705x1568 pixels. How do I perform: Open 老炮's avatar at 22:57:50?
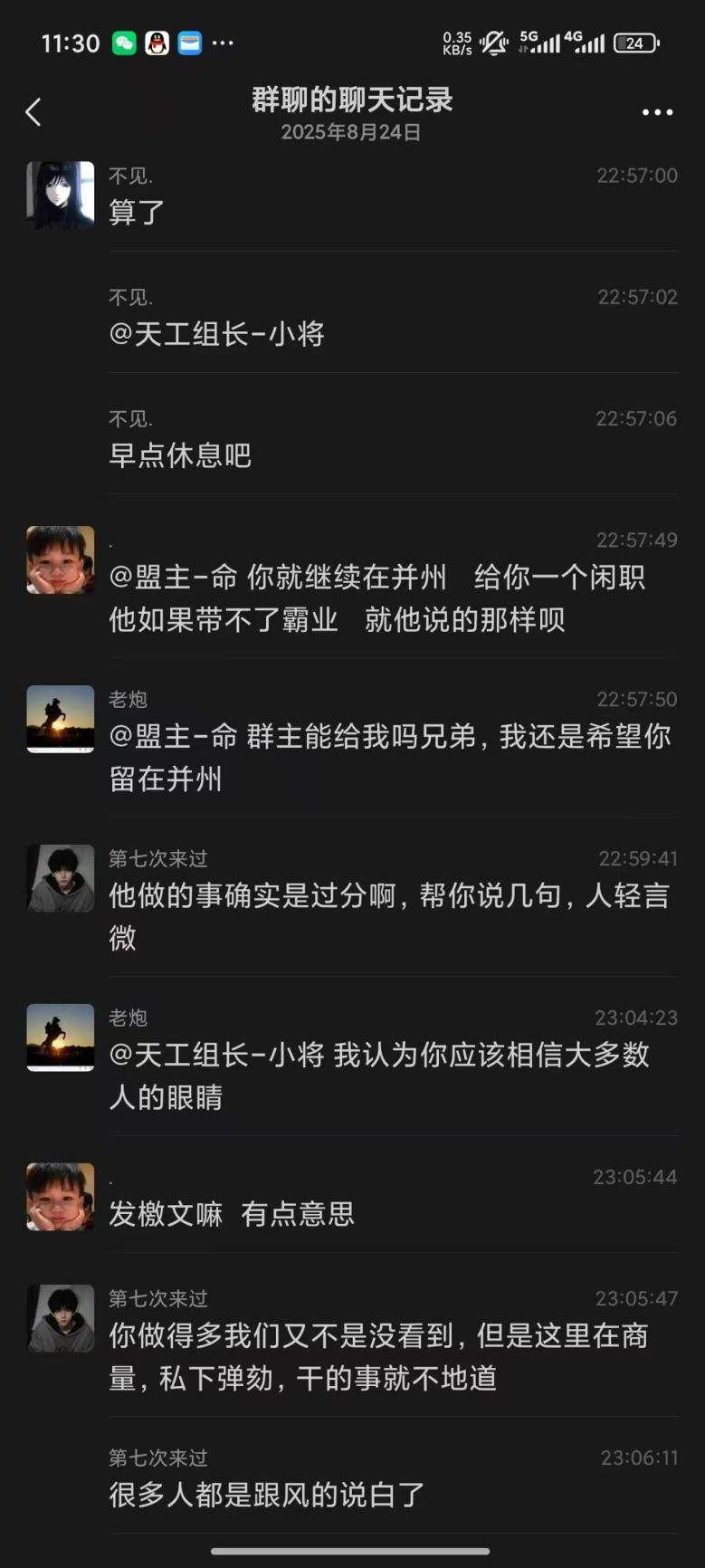tap(61, 719)
